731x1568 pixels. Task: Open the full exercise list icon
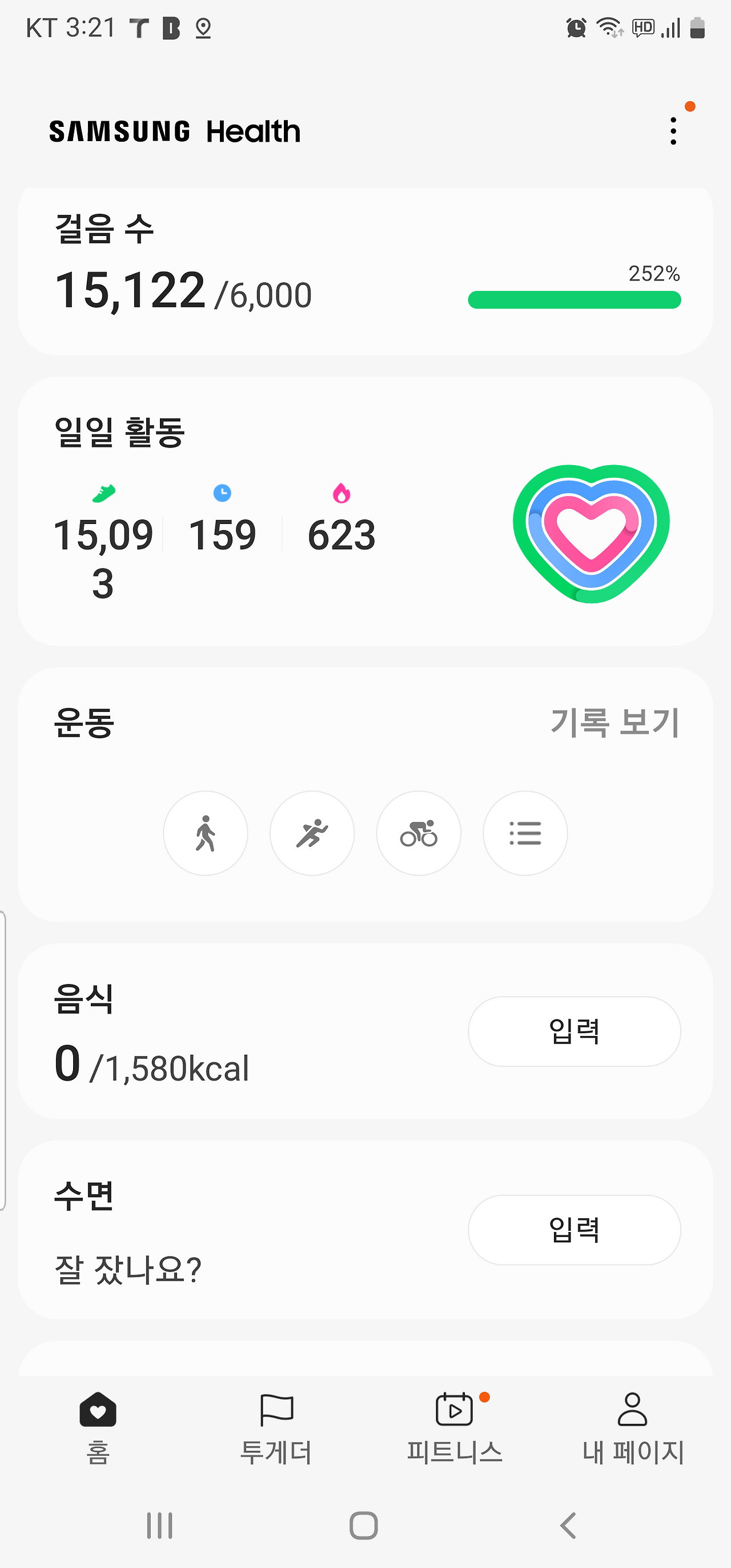pyautogui.click(x=525, y=833)
